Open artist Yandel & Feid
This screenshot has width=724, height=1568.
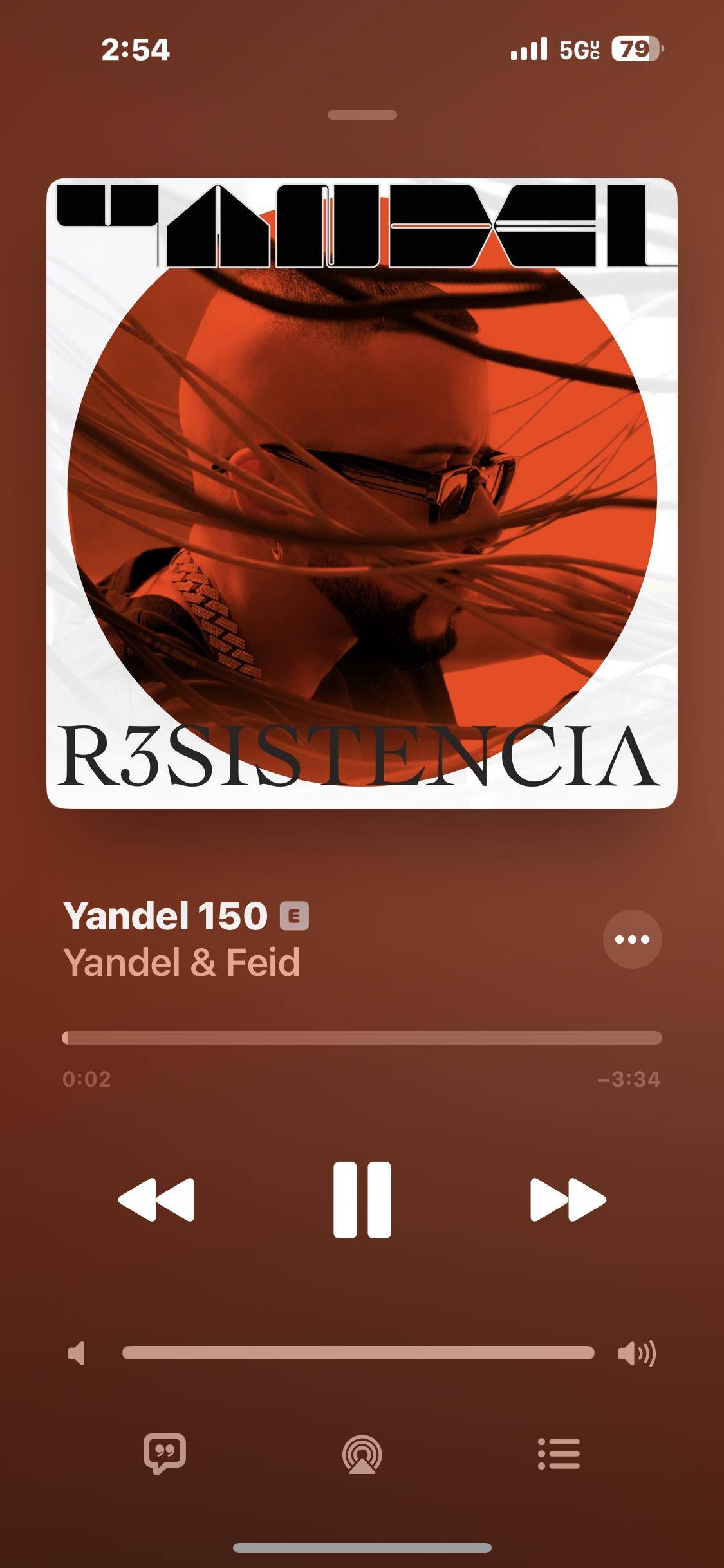[181, 962]
